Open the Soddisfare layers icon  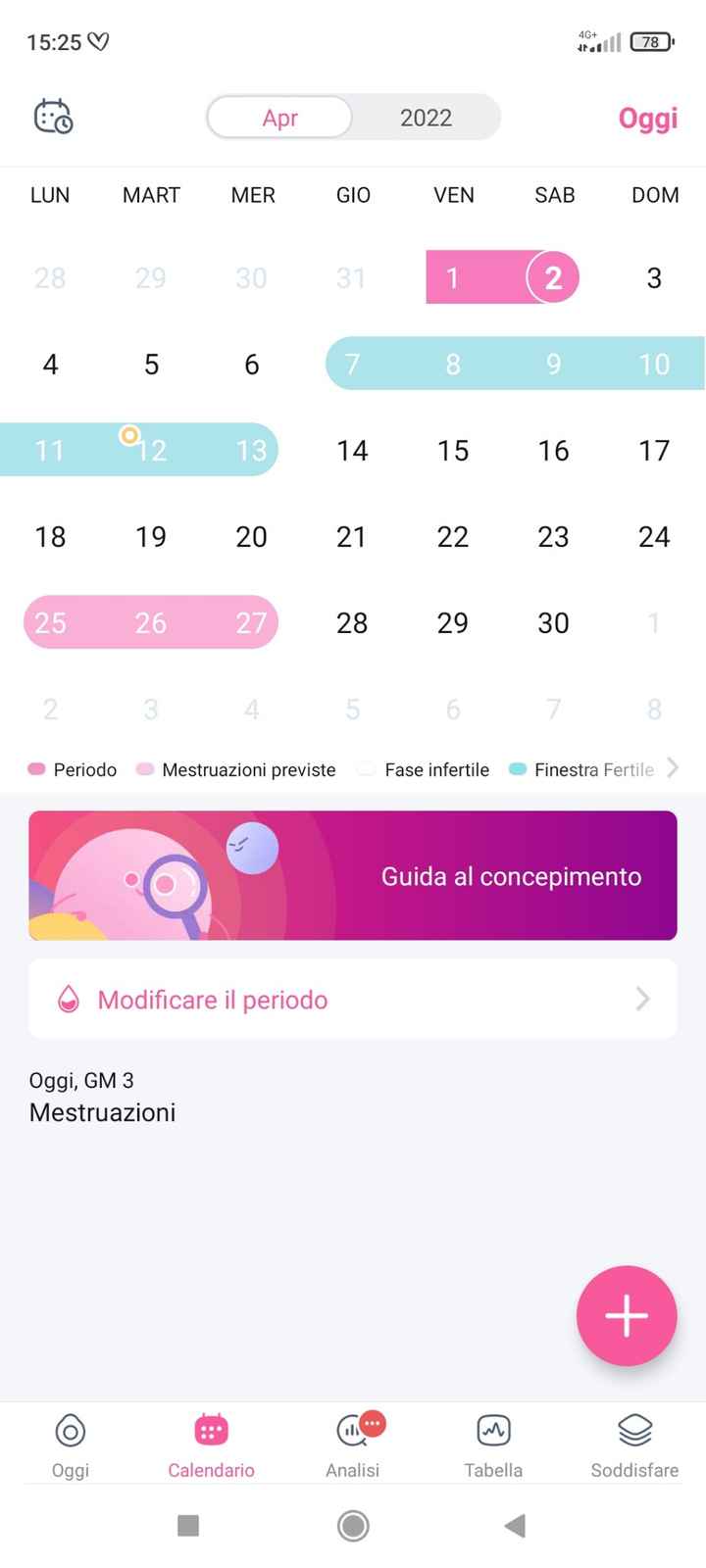pos(633,1431)
